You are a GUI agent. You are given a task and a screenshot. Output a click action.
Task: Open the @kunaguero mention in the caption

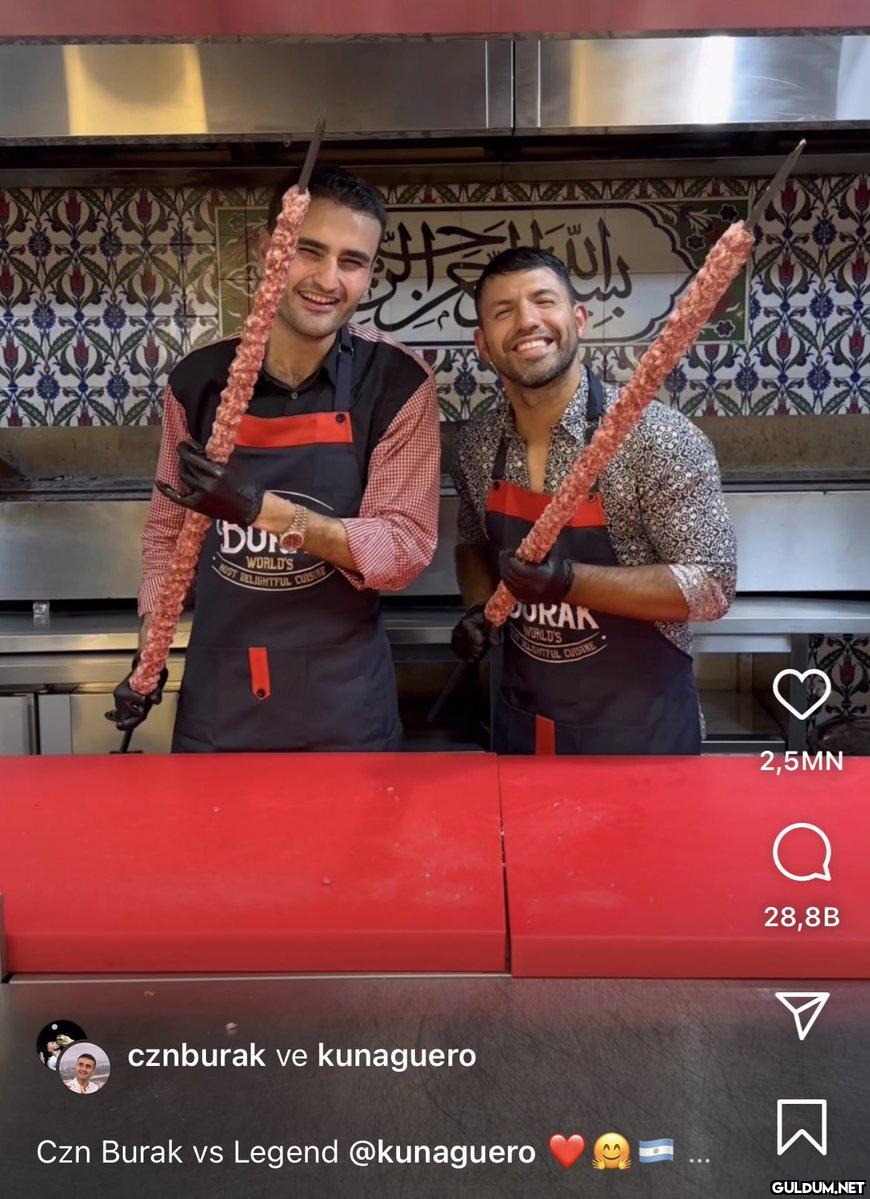pyautogui.click(x=442, y=1152)
